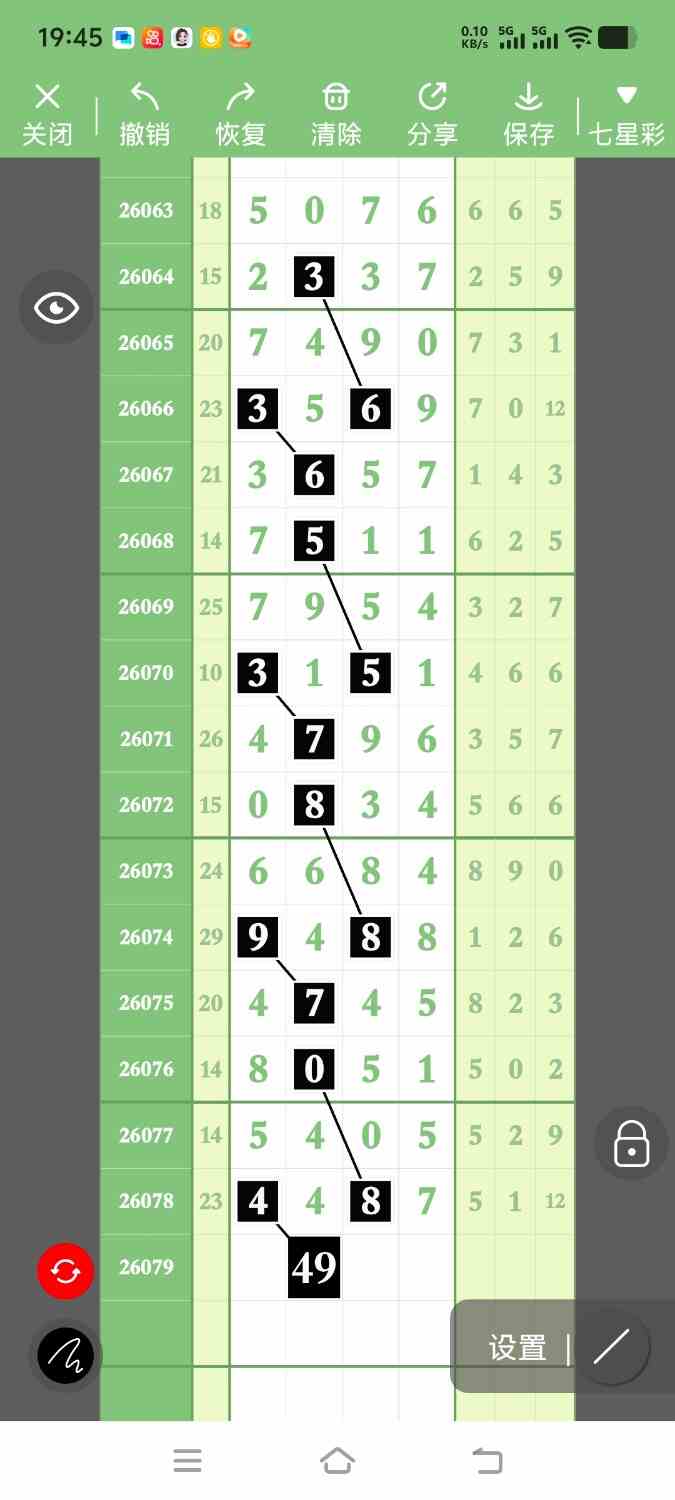Toggle visibility with the eye icon
Image resolution: width=675 pixels, height=1500 pixels.
coord(56,308)
